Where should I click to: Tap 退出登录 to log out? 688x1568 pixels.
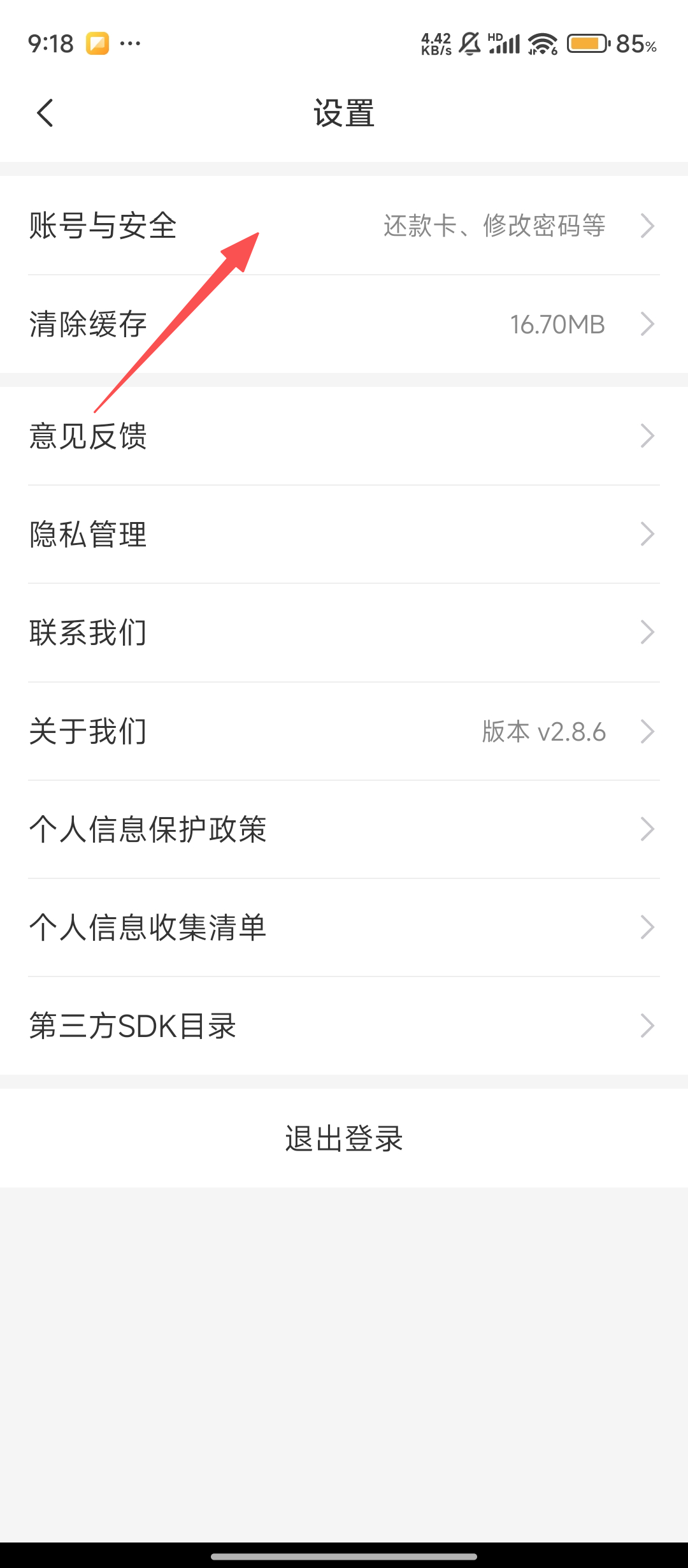pos(344,1138)
